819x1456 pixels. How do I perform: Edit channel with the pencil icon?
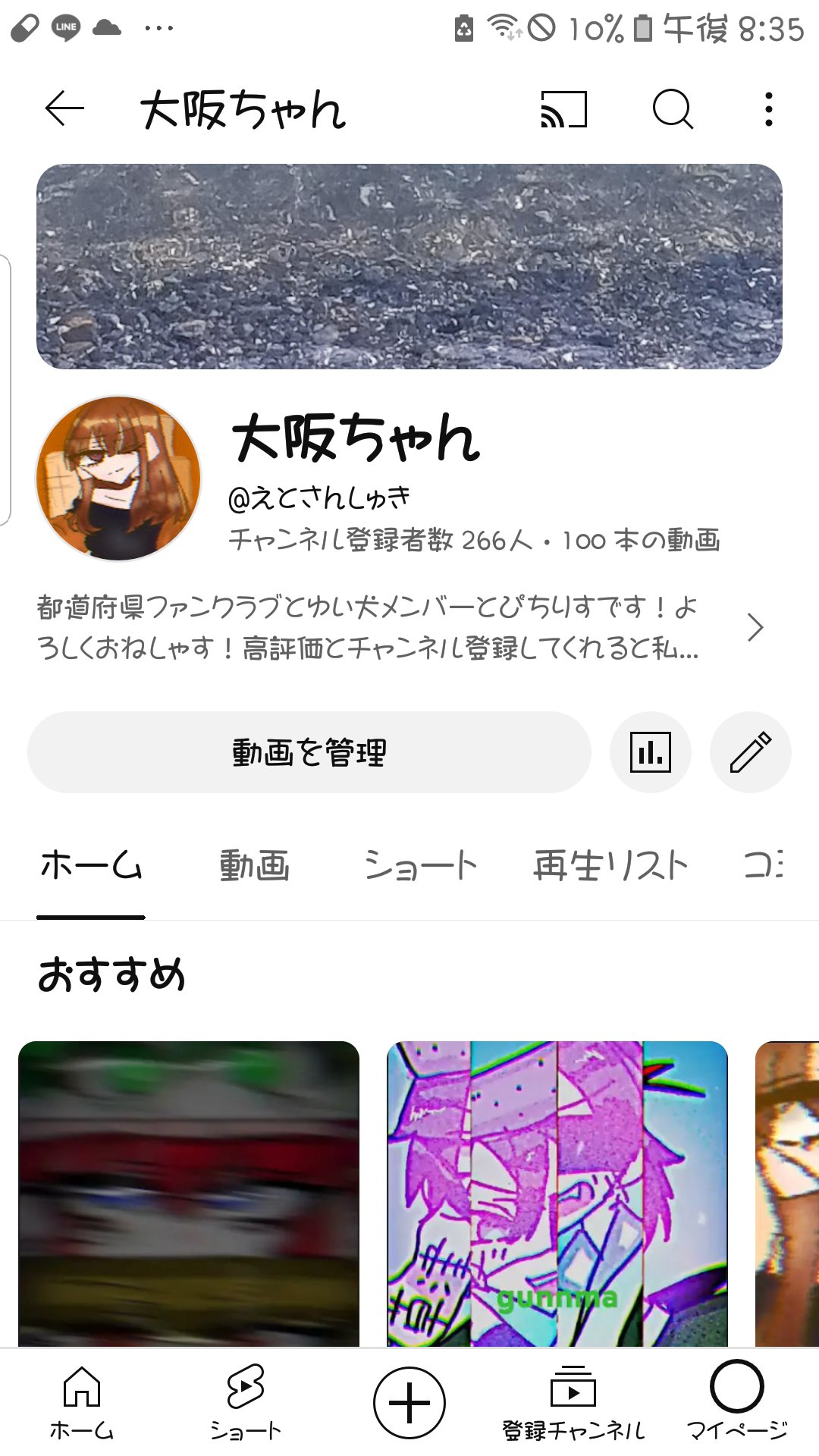pos(751,752)
